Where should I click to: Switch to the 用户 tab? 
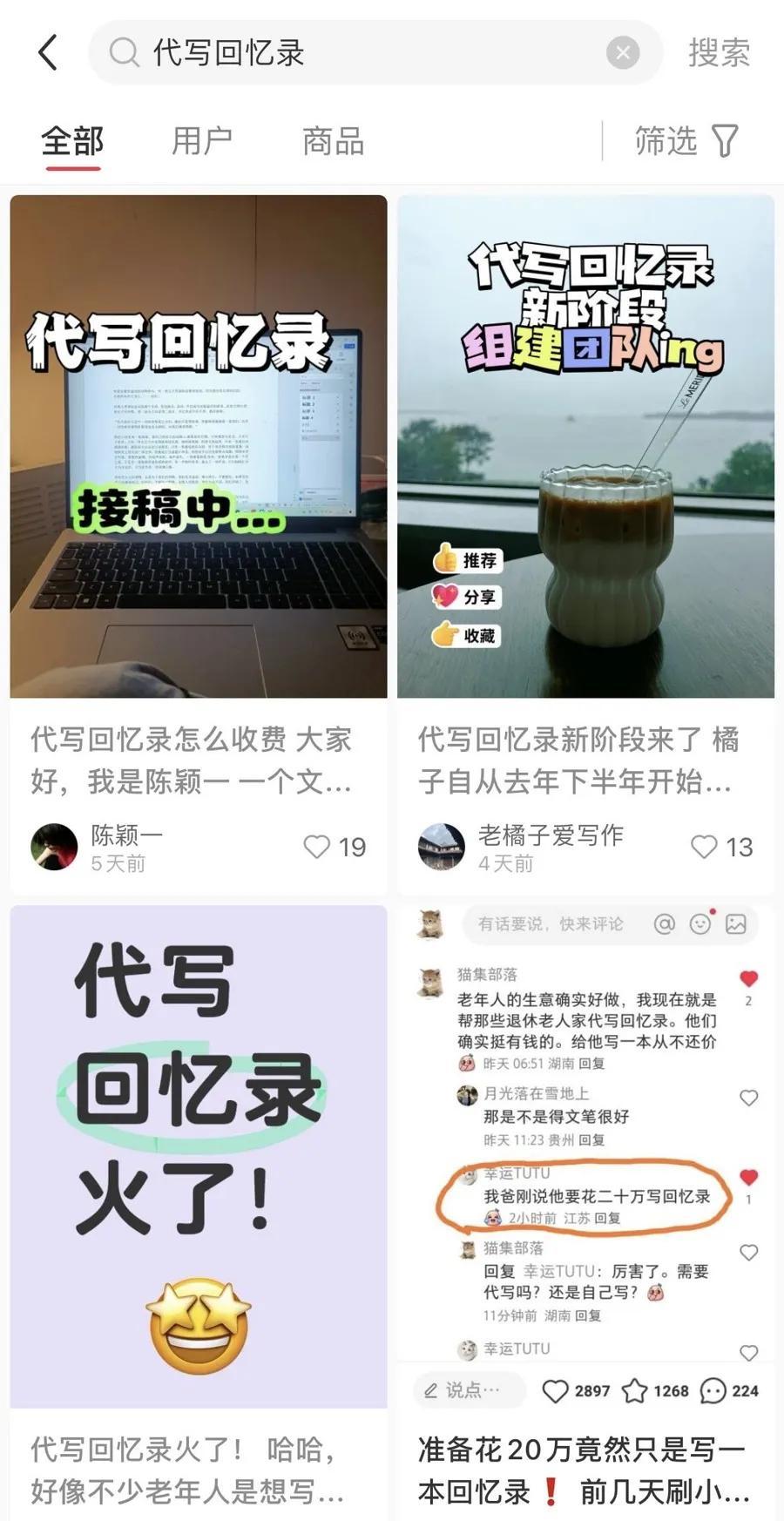pos(202,141)
